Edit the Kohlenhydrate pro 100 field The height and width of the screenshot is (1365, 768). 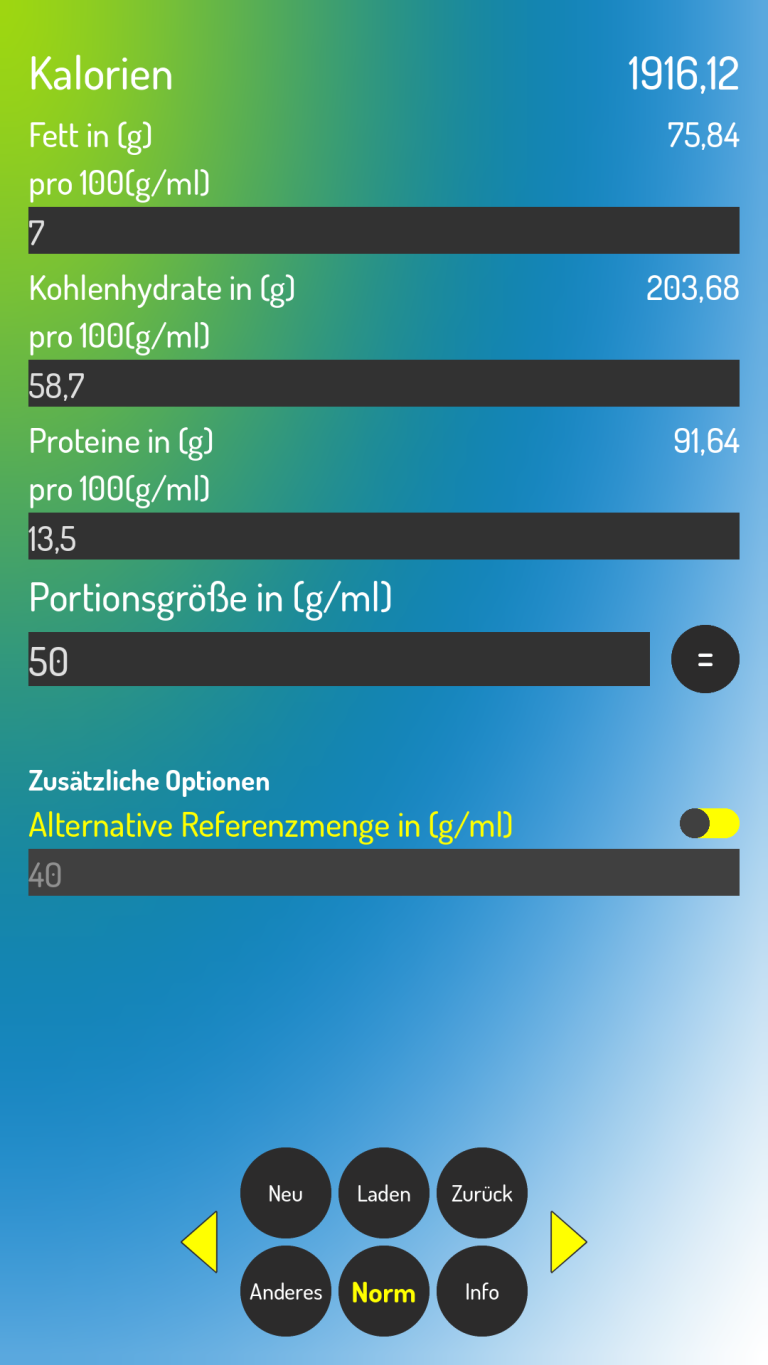pyautogui.click(x=383, y=384)
